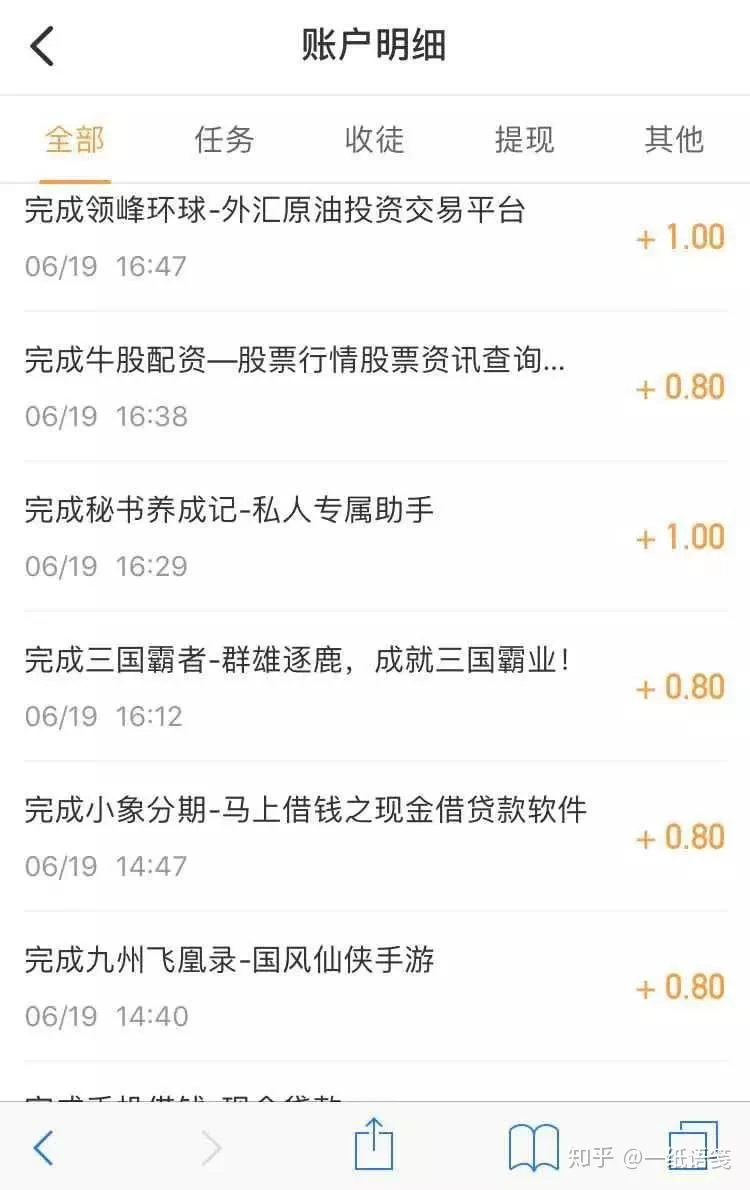
Task: Switch to the 任务 tab
Action: [224, 139]
